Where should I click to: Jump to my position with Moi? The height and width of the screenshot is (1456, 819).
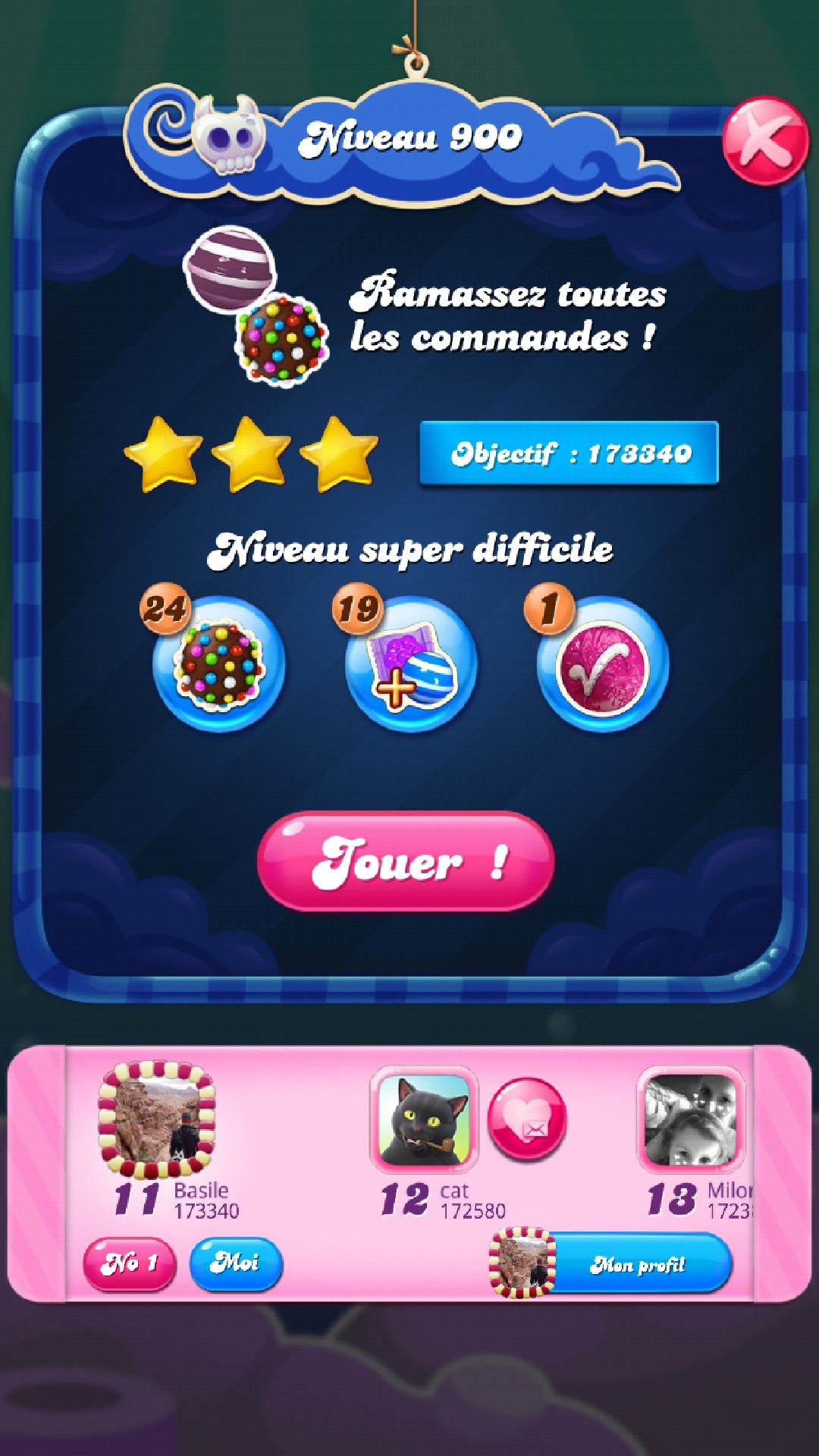coord(235,1263)
